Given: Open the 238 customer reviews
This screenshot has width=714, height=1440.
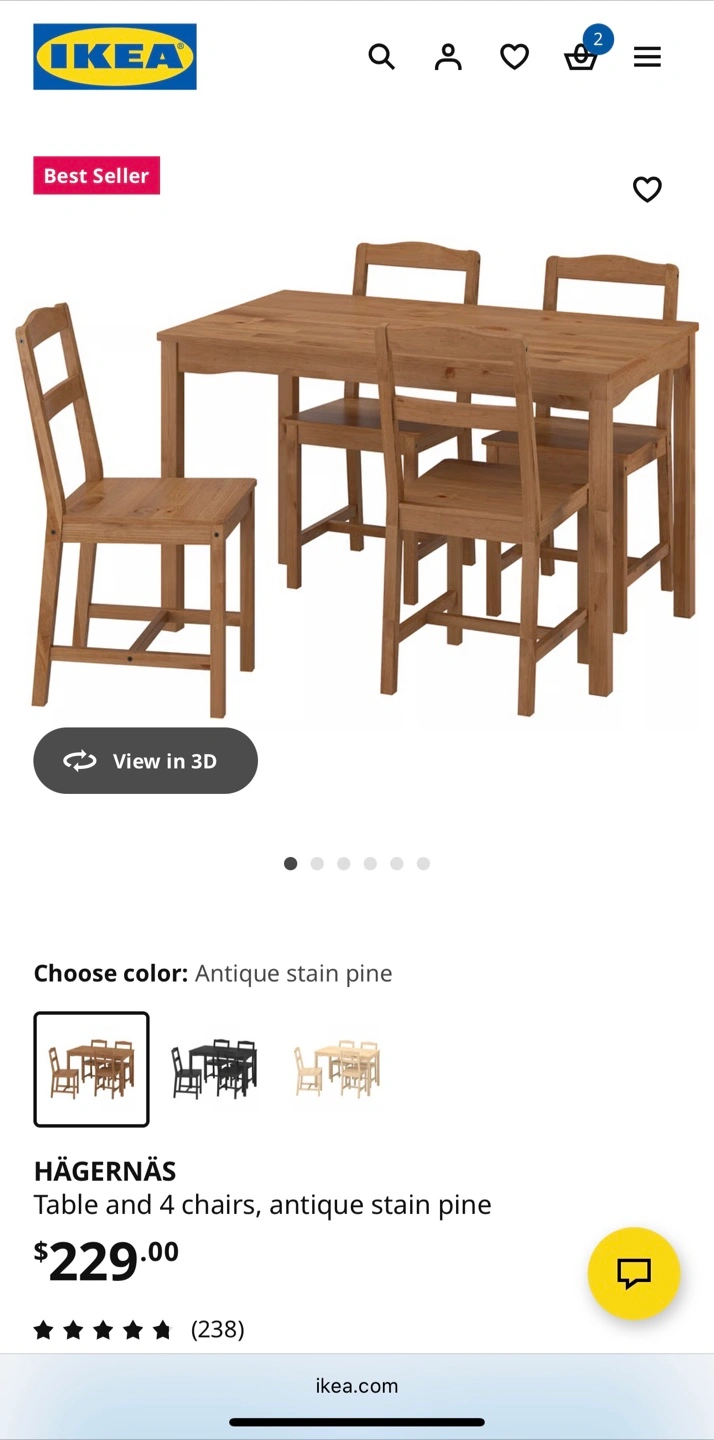Looking at the screenshot, I should coord(217,1329).
